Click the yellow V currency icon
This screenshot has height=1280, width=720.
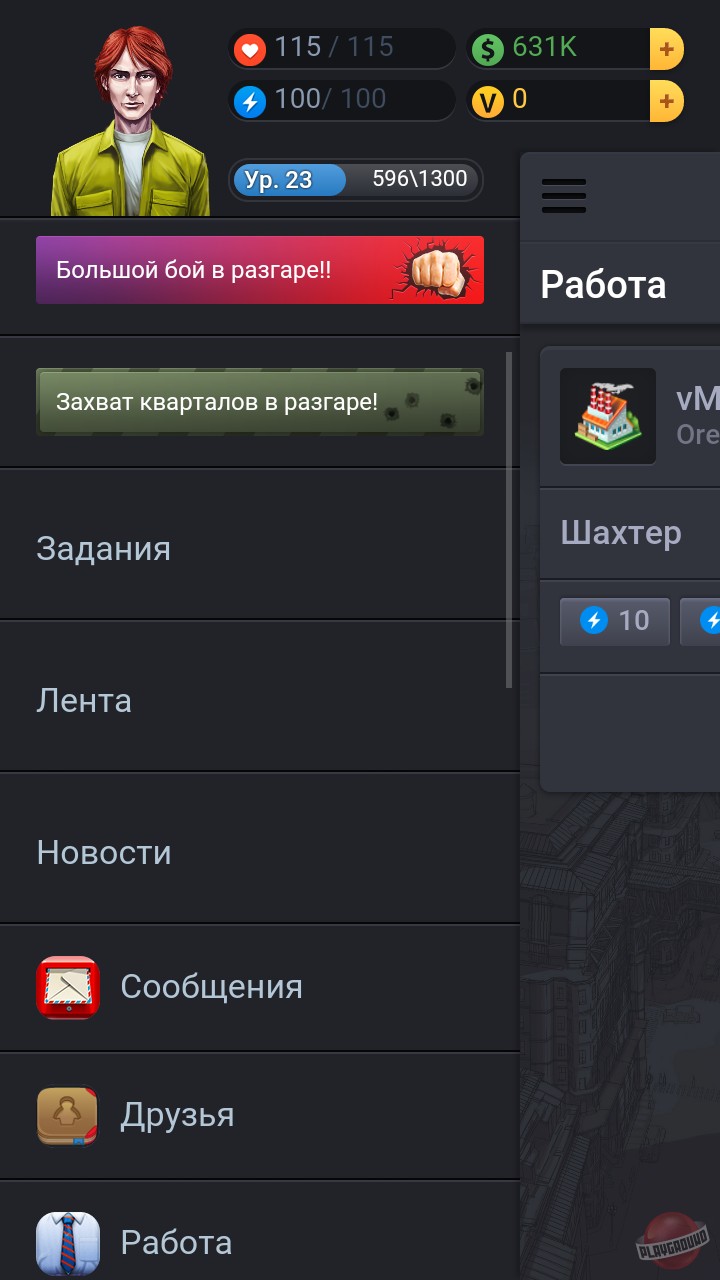click(488, 100)
